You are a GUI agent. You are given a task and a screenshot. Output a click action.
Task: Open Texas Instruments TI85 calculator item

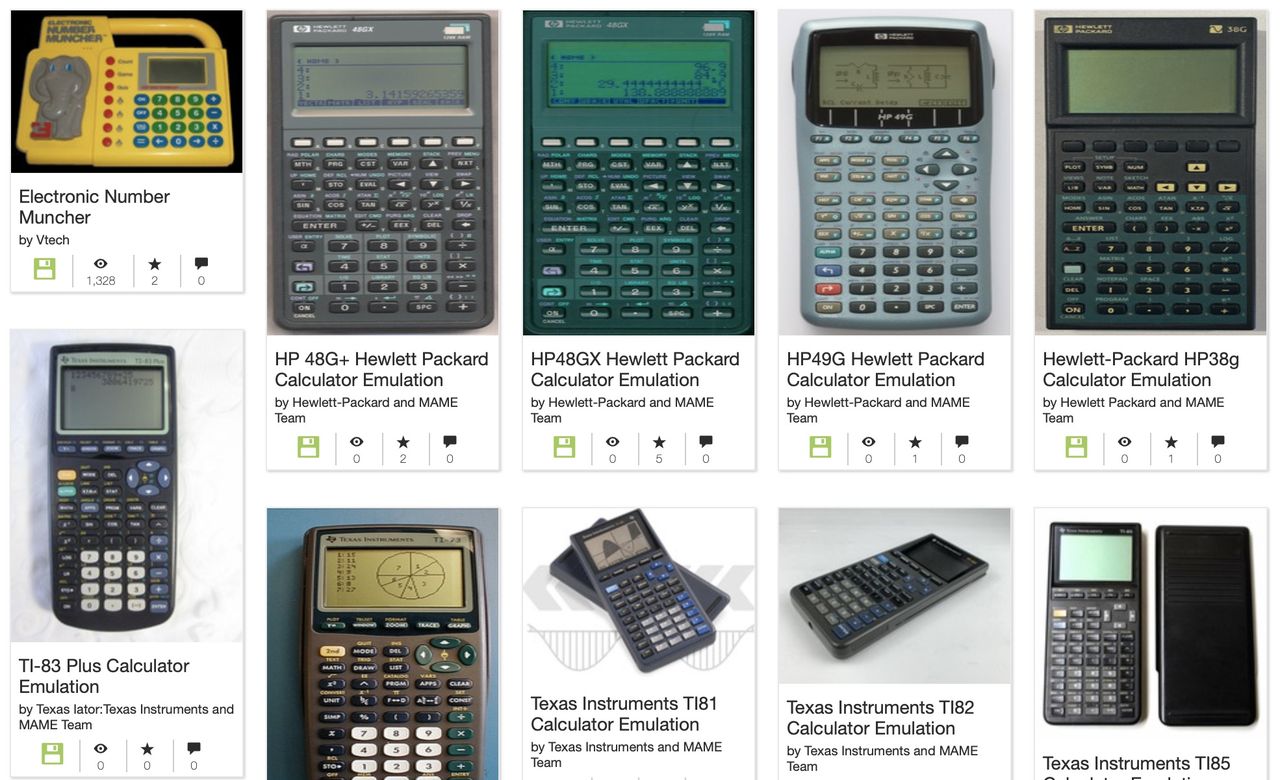tap(1136, 764)
